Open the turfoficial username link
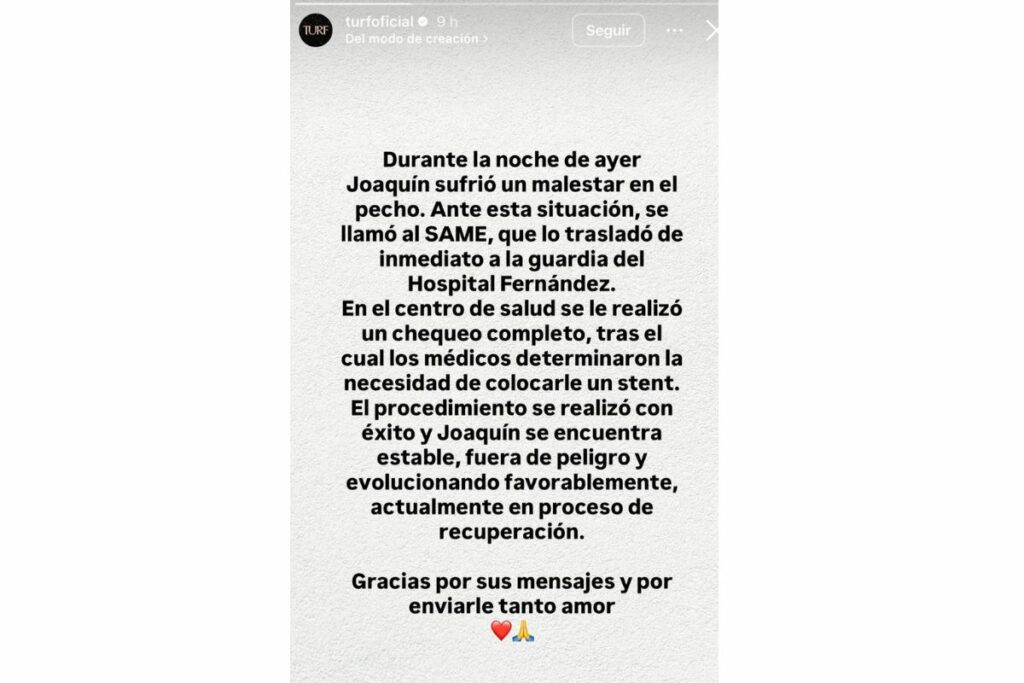The height and width of the screenshot is (683, 1024). pyautogui.click(x=378, y=21)
